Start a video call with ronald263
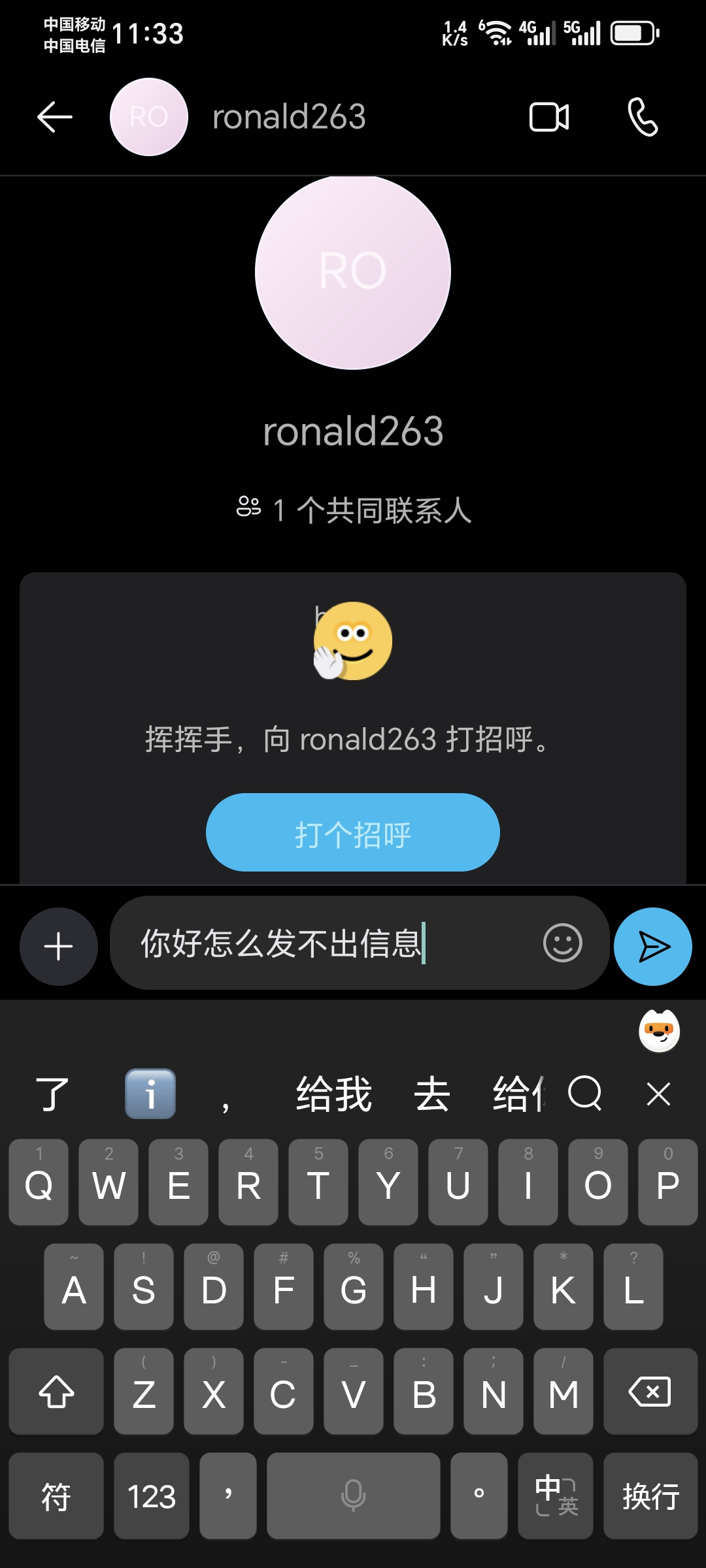 click(548, 117)
